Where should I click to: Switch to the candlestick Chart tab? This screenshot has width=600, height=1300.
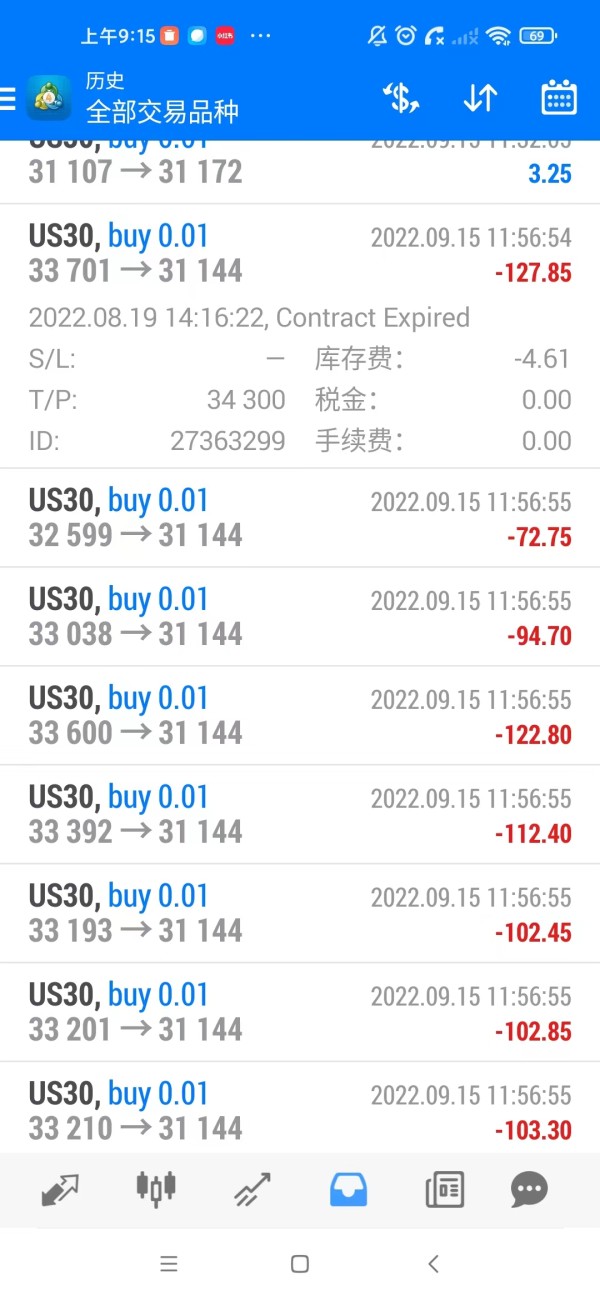(155, 1189)
